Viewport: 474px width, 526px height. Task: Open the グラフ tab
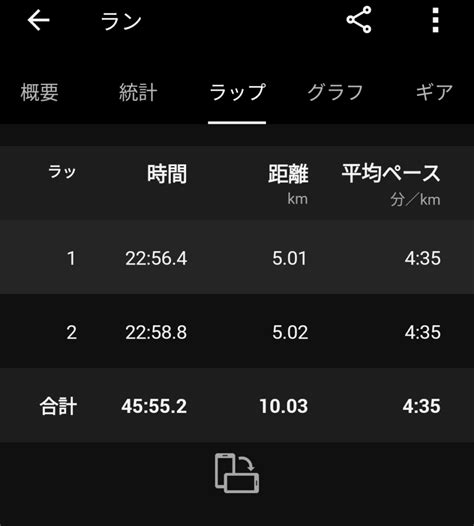[335, 92]
